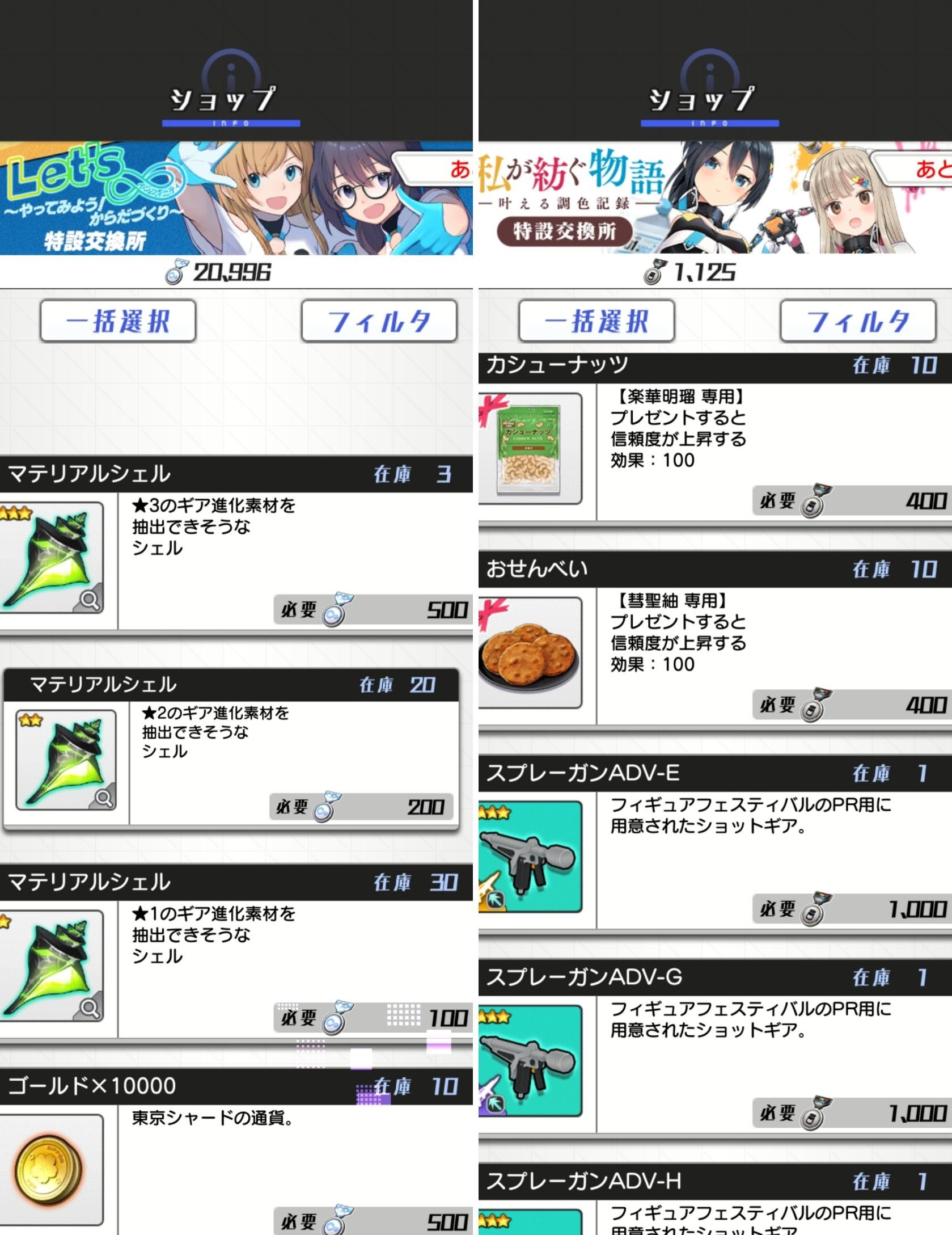Open フィルタ in the 私が紡ぐ物語 shop

pos(857,321)
